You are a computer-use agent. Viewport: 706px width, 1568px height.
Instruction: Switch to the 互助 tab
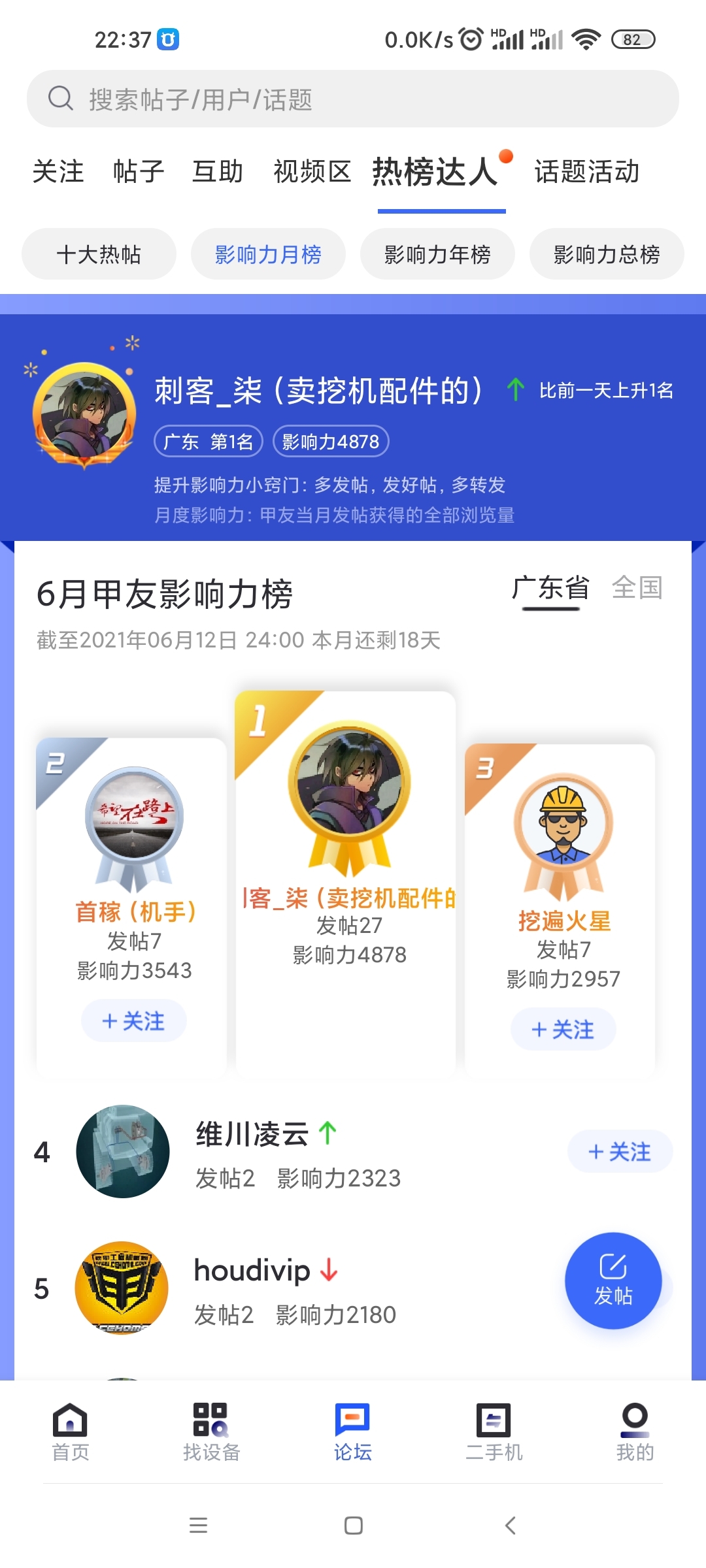(x=218, y=172)
